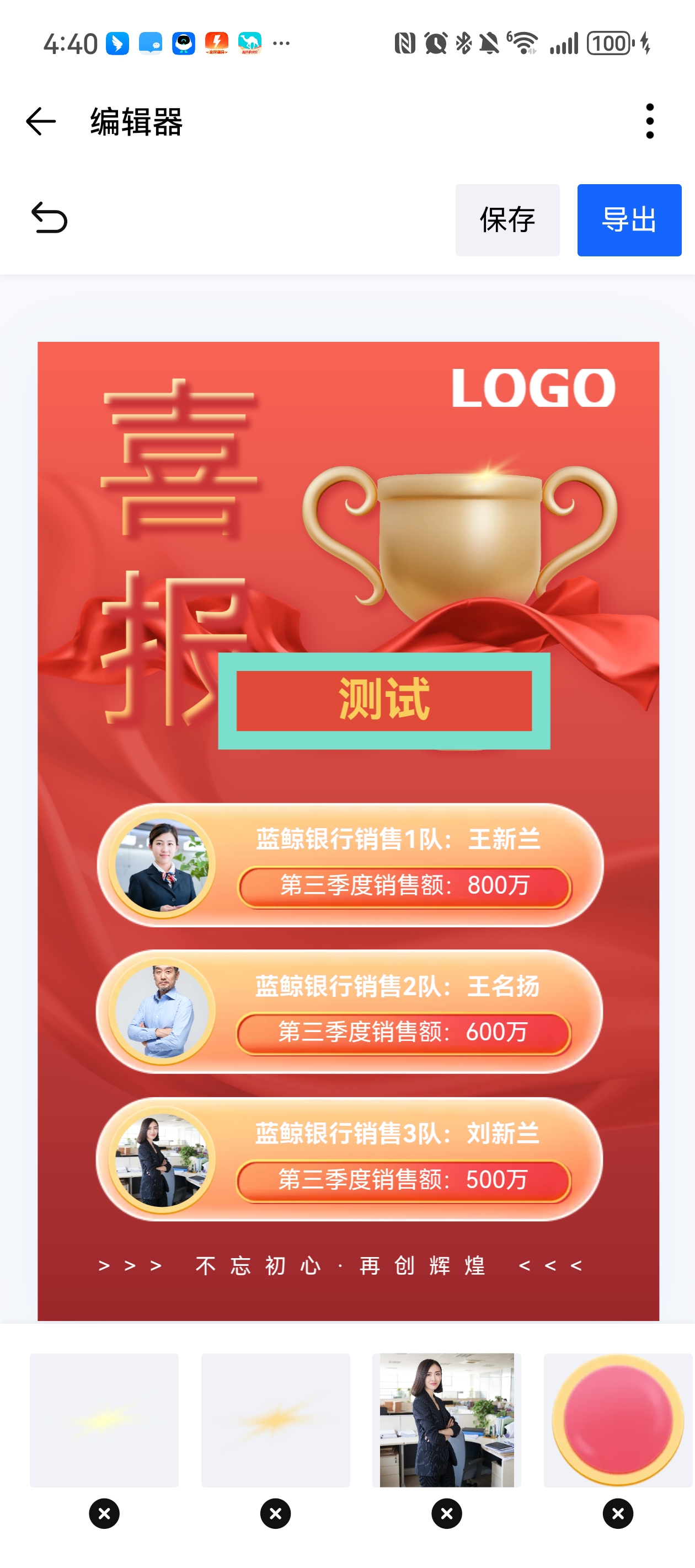Delete the orange sparkle layer

point(275,1513)
